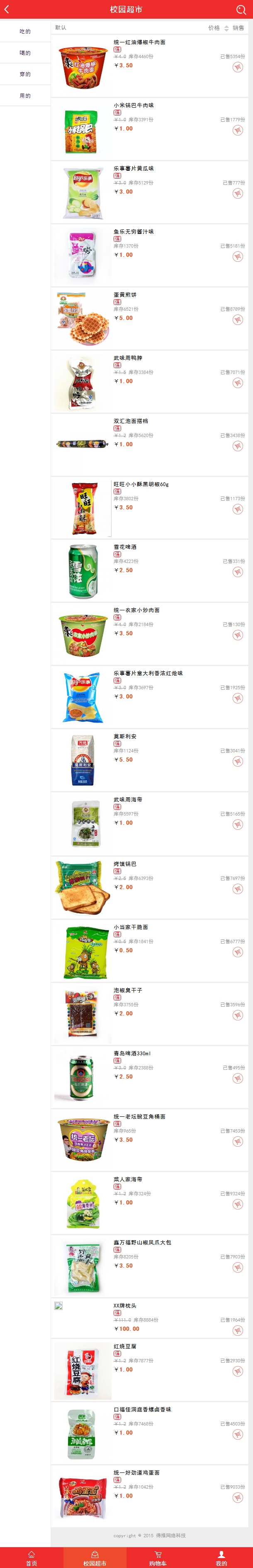
Task: Add 红烧豆腐 to the cart
Action: click(x=237, y=1371)
